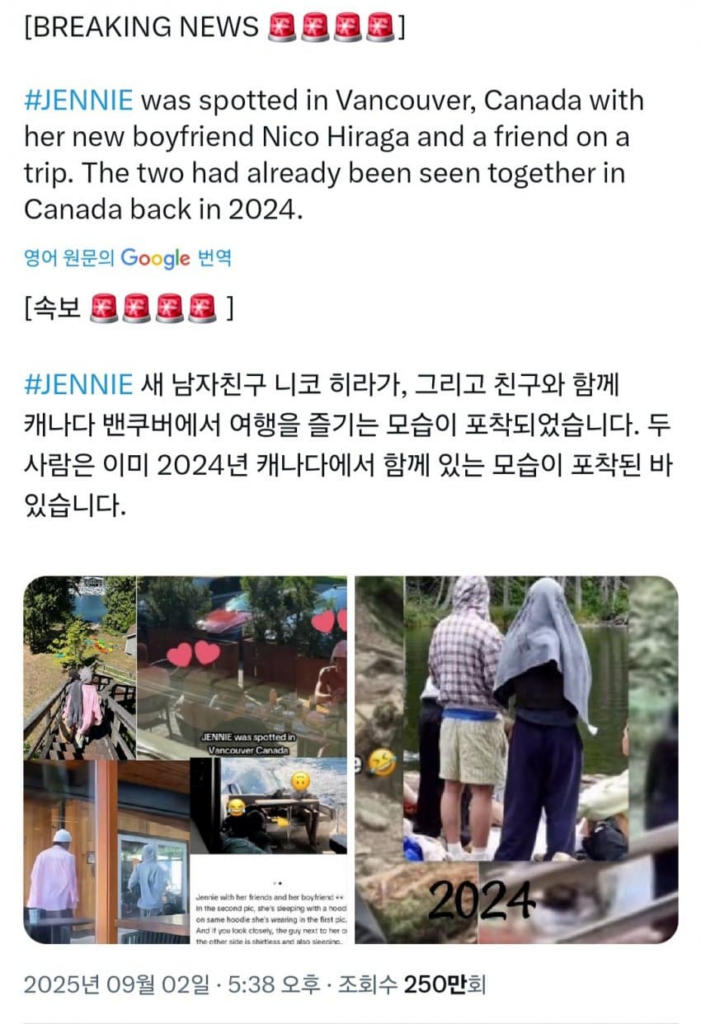Open the right photo marked 2024
The width and height of the screenshot is (701, 1024).
pos(516,760)
